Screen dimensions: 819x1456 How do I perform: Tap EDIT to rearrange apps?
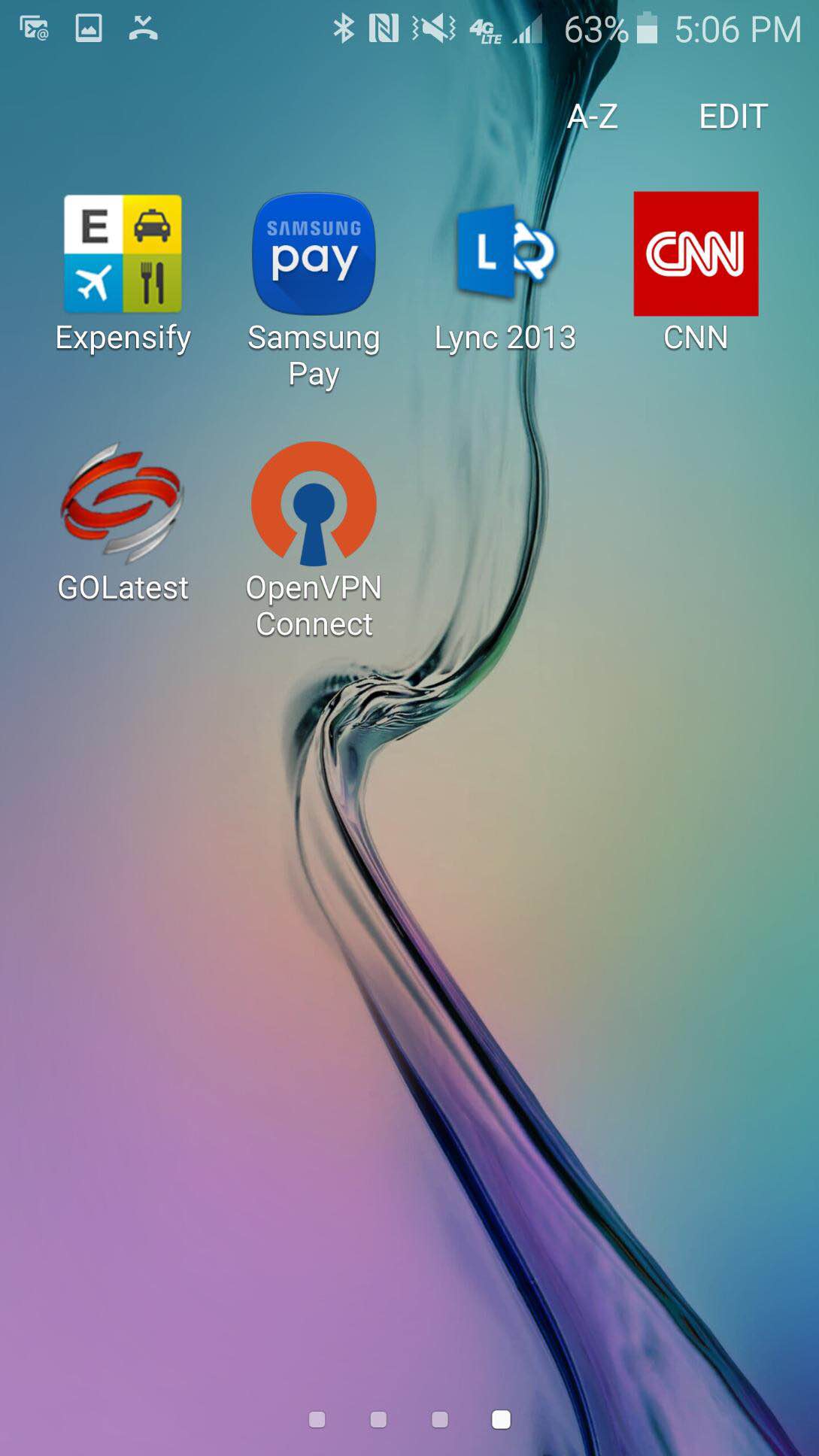(x=733, y=117)
